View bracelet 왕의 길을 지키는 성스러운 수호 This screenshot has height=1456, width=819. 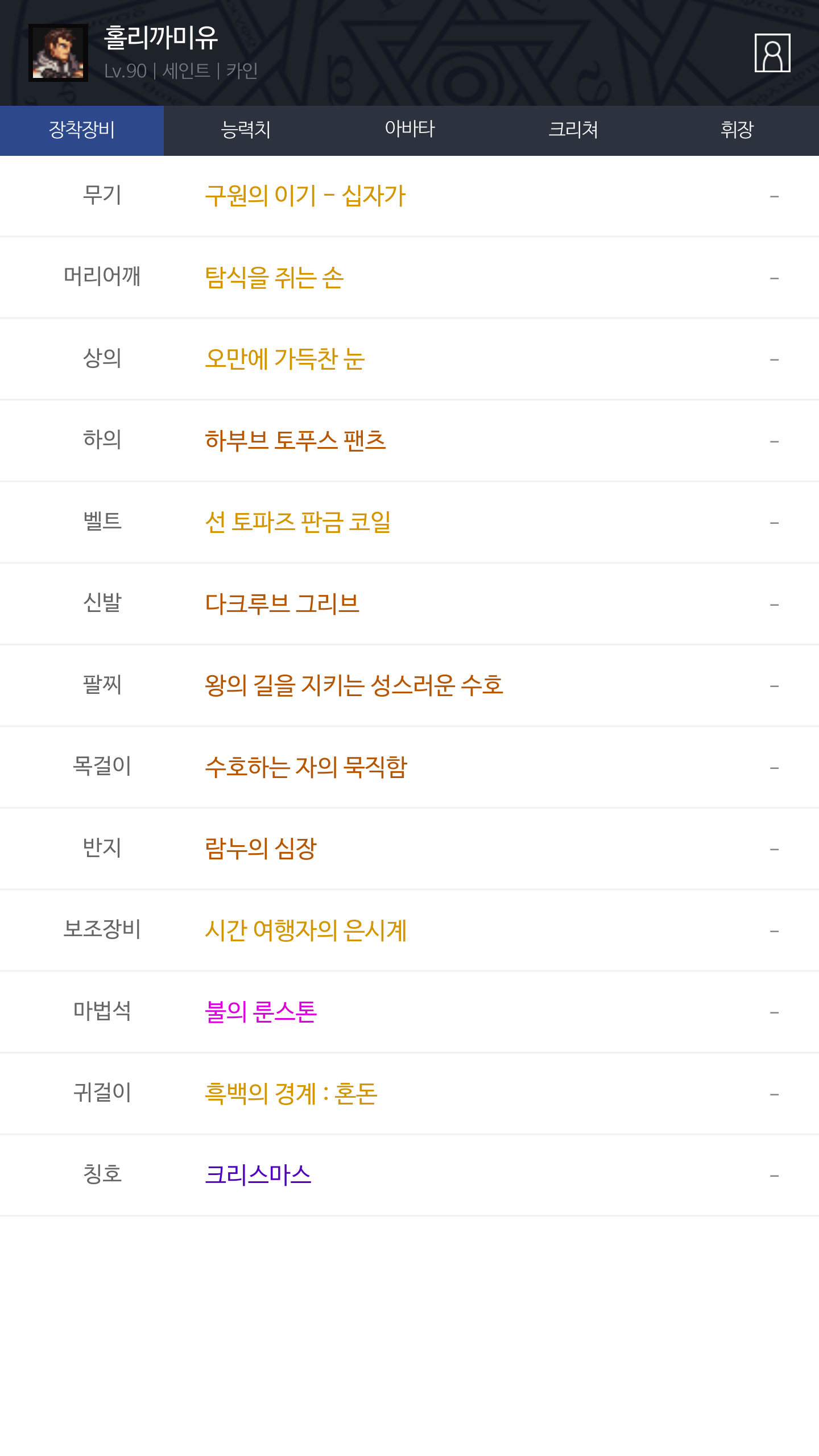coord(354,685)
